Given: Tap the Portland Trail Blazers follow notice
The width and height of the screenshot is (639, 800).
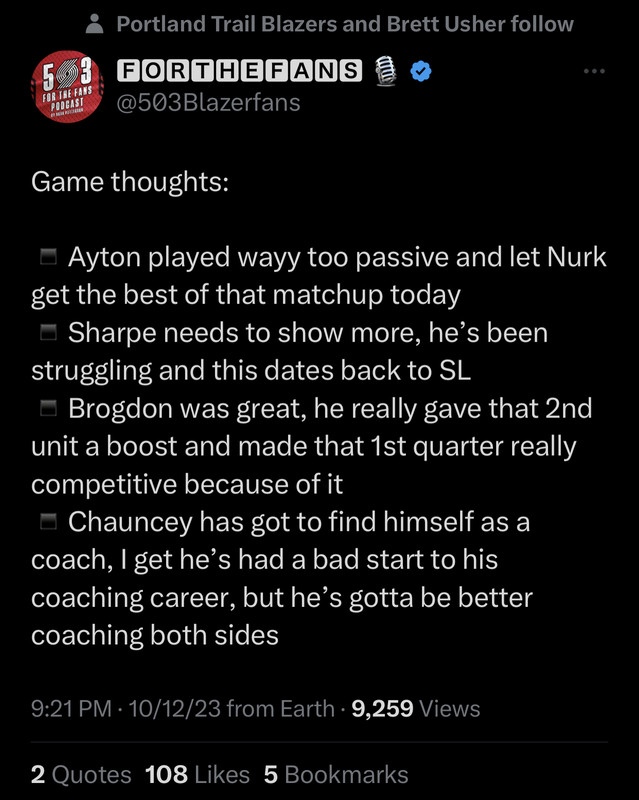Looking at the screenshot, I should point(344,24).
